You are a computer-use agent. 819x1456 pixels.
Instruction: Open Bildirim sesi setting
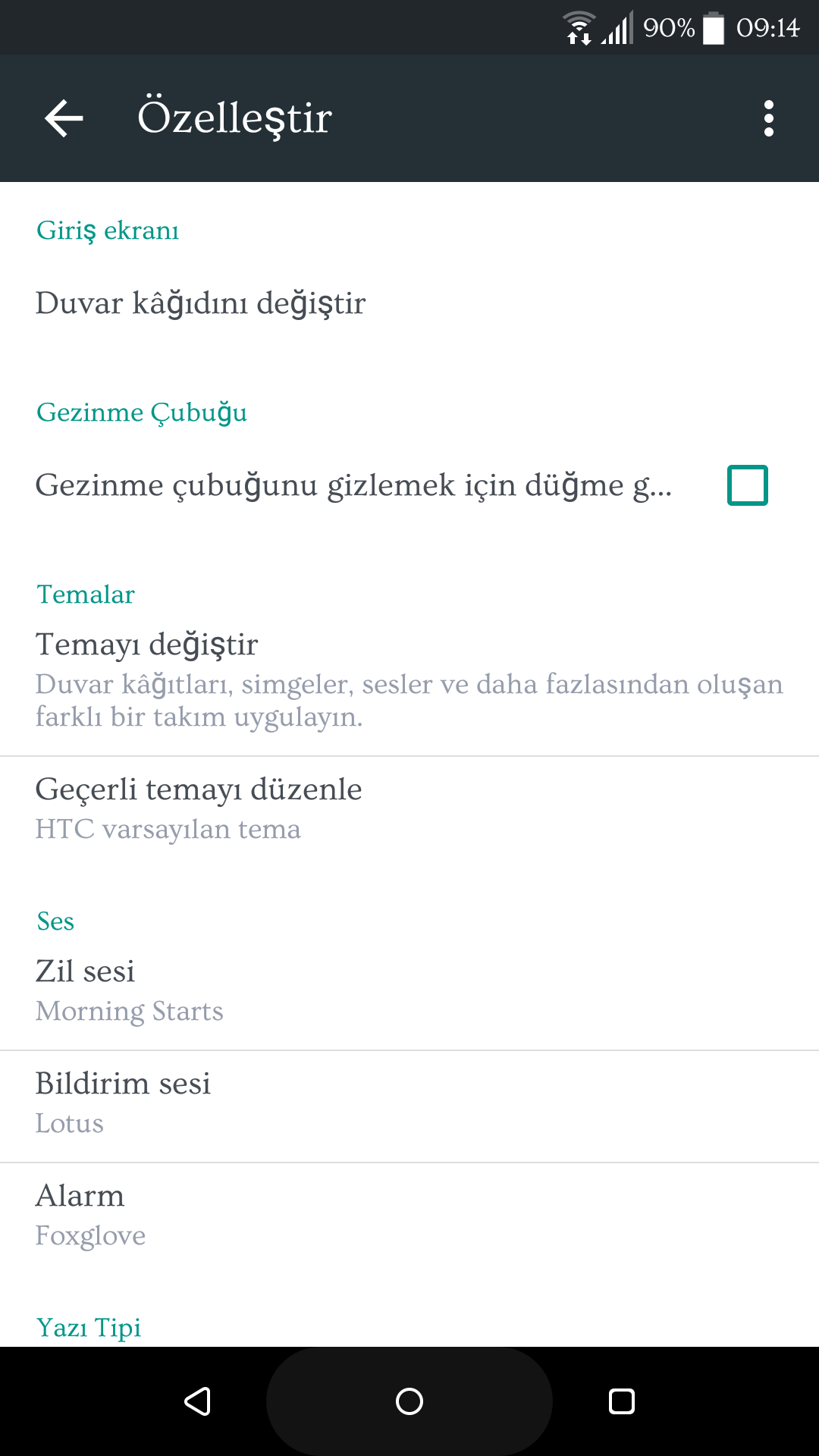(x=409, y=1106)
